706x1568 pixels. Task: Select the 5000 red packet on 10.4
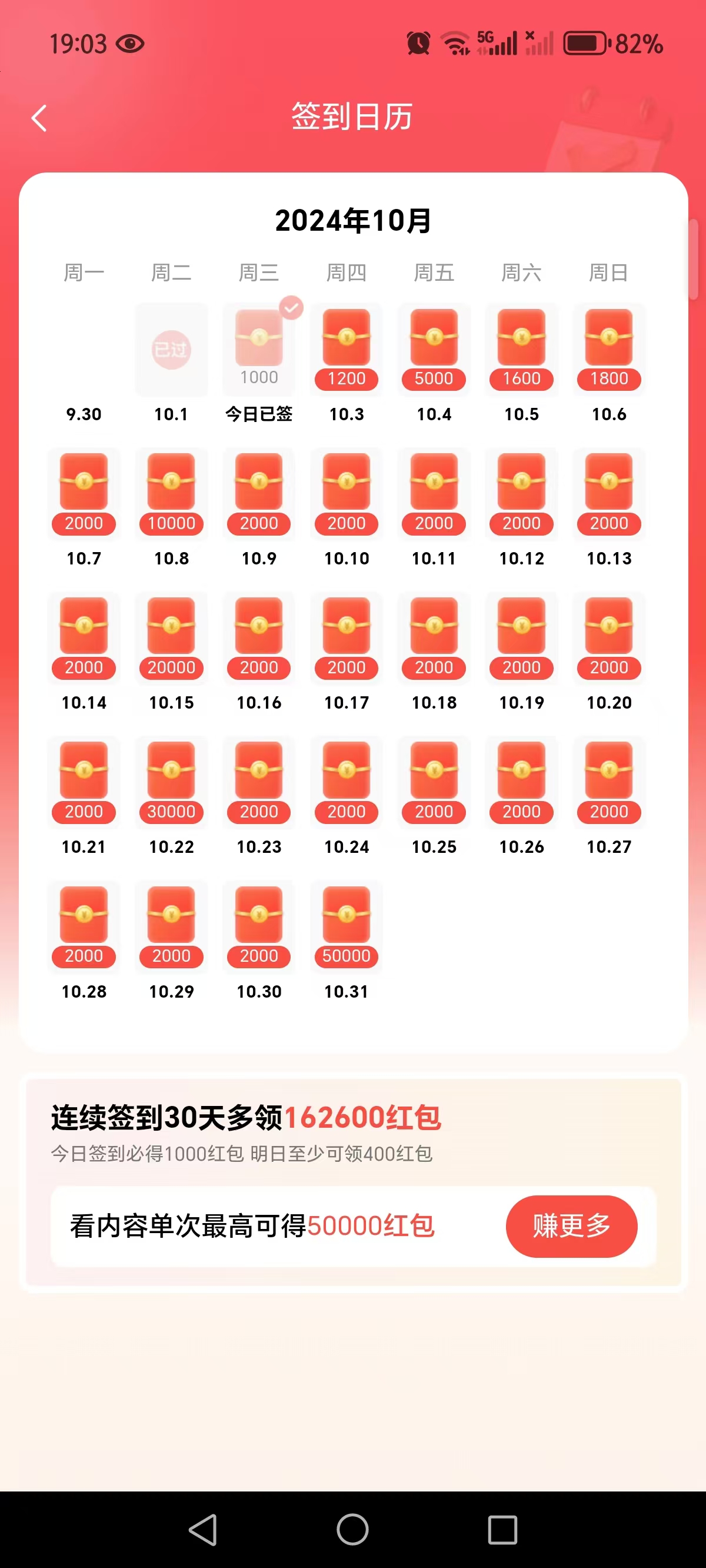[434, 350]
